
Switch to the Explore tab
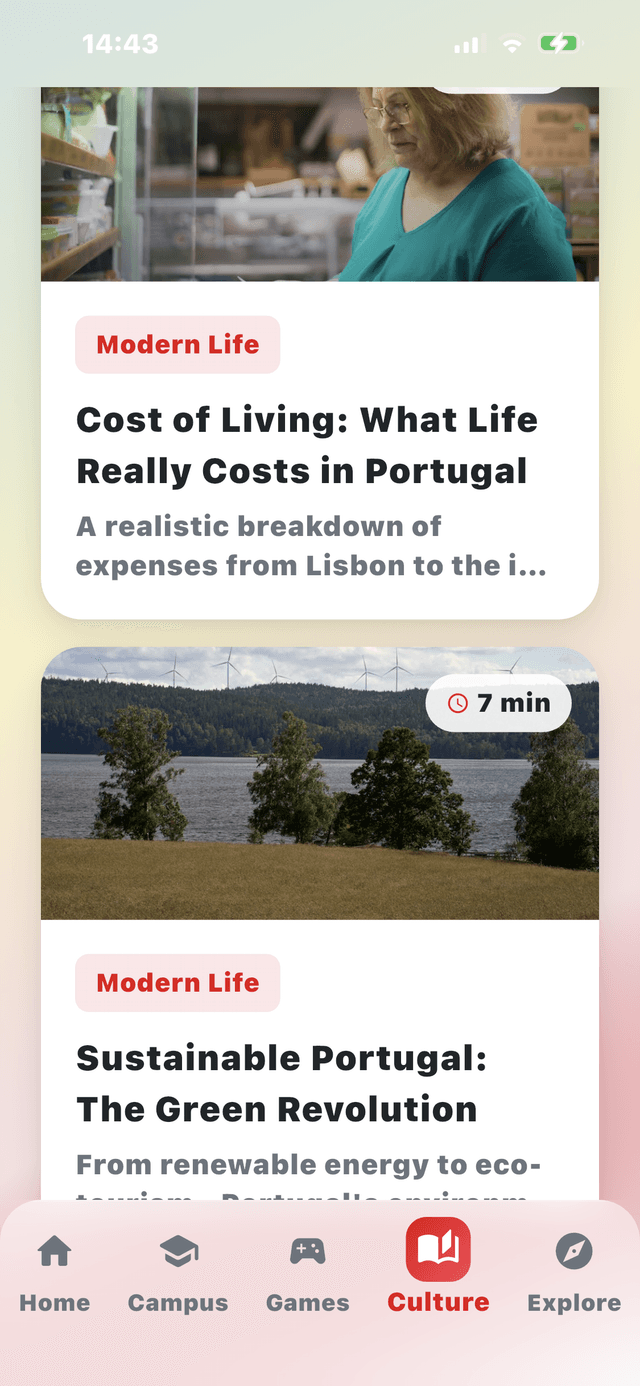coord(573,1272)
